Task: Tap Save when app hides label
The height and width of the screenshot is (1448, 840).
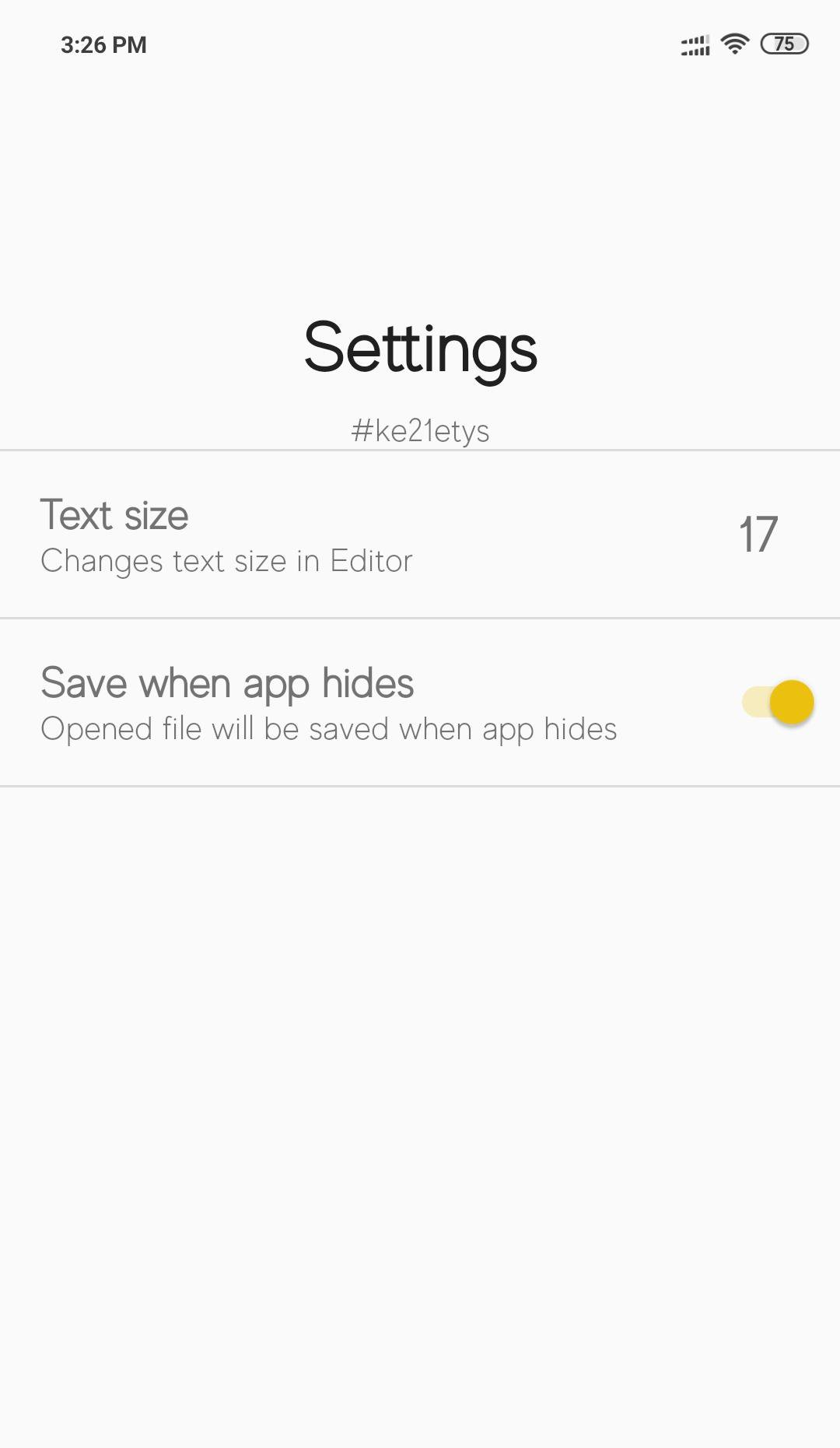Action: tap(227, 682)
